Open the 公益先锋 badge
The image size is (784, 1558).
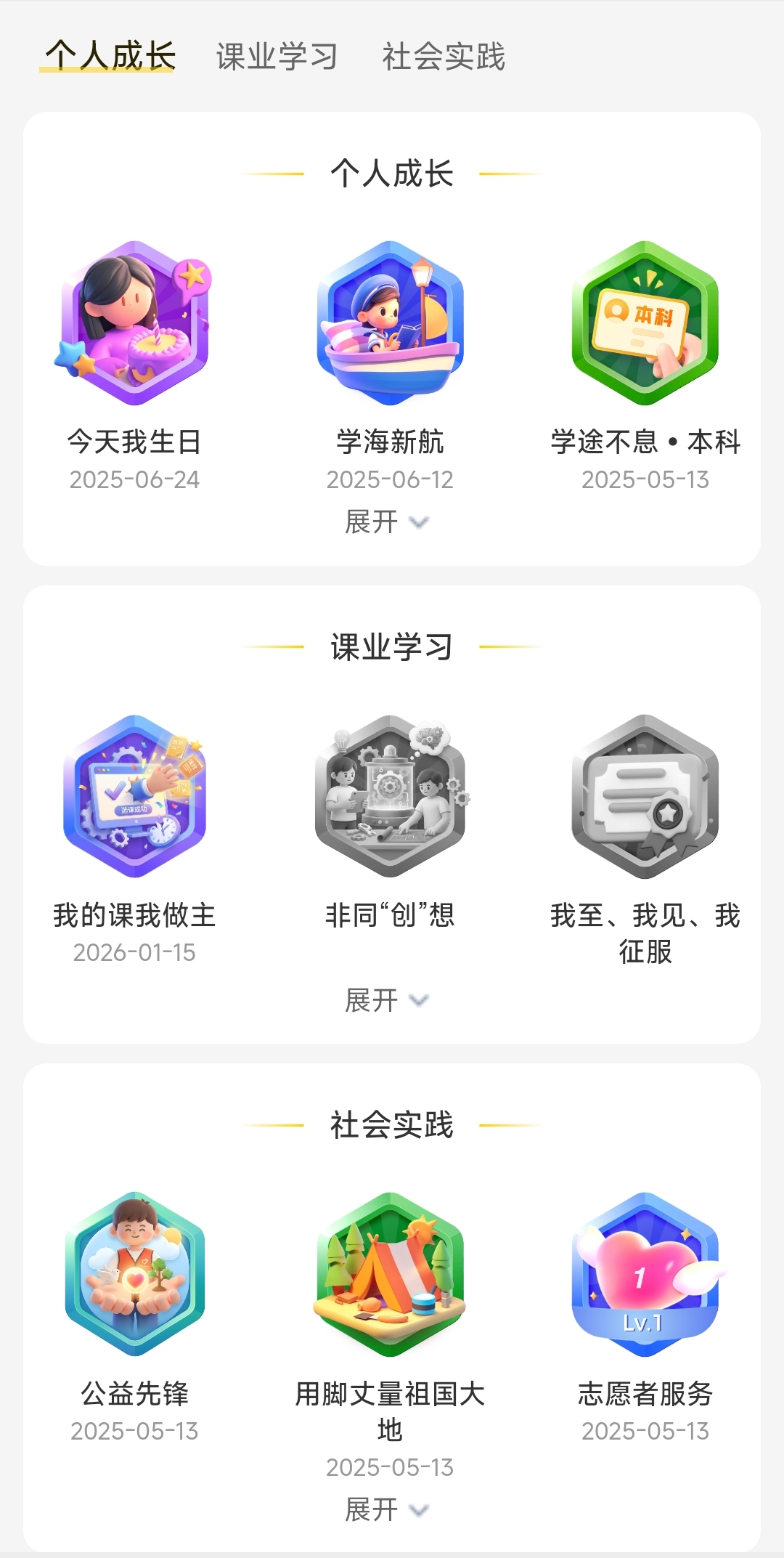pyautogui.click(x=134, y=1274)
